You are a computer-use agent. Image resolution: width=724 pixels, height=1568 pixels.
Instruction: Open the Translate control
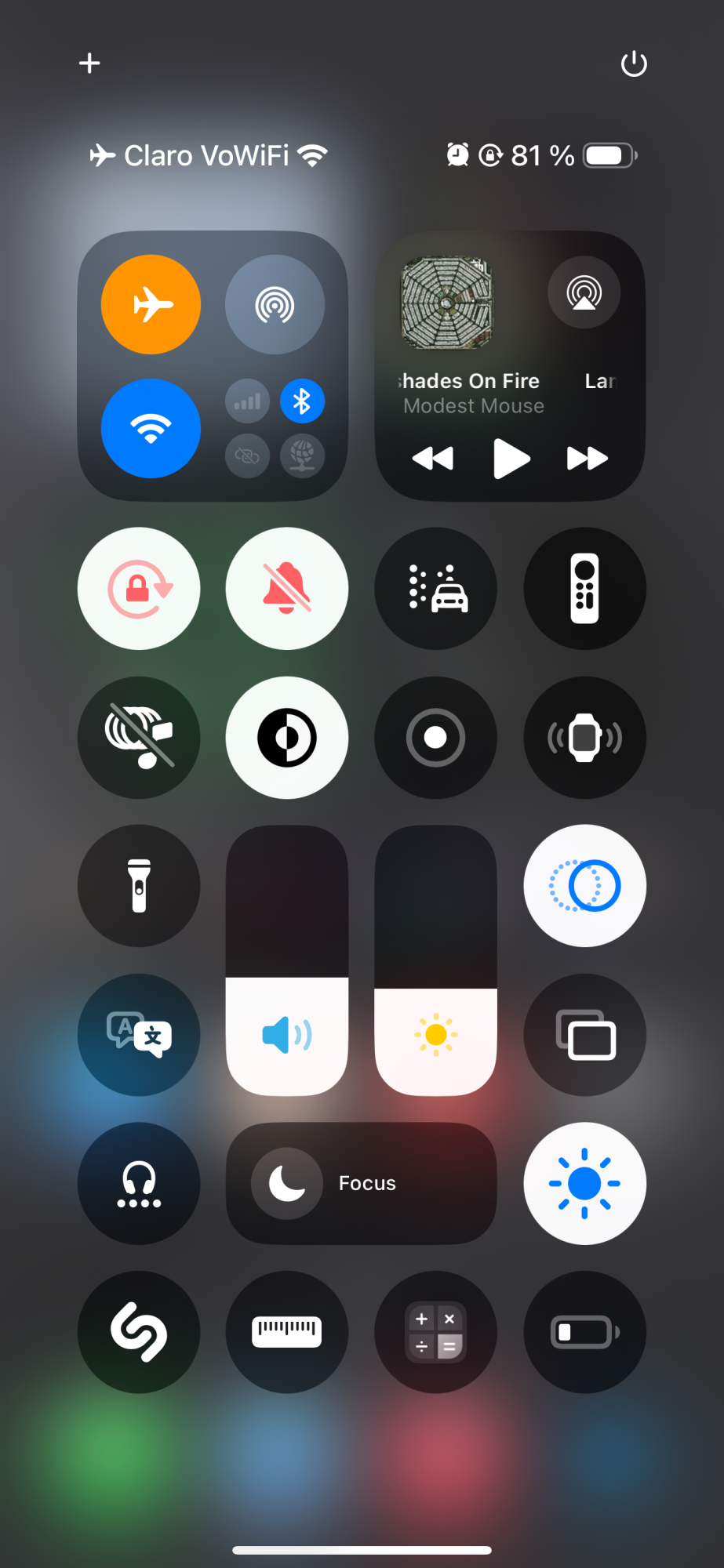(x=139, y=1034)
